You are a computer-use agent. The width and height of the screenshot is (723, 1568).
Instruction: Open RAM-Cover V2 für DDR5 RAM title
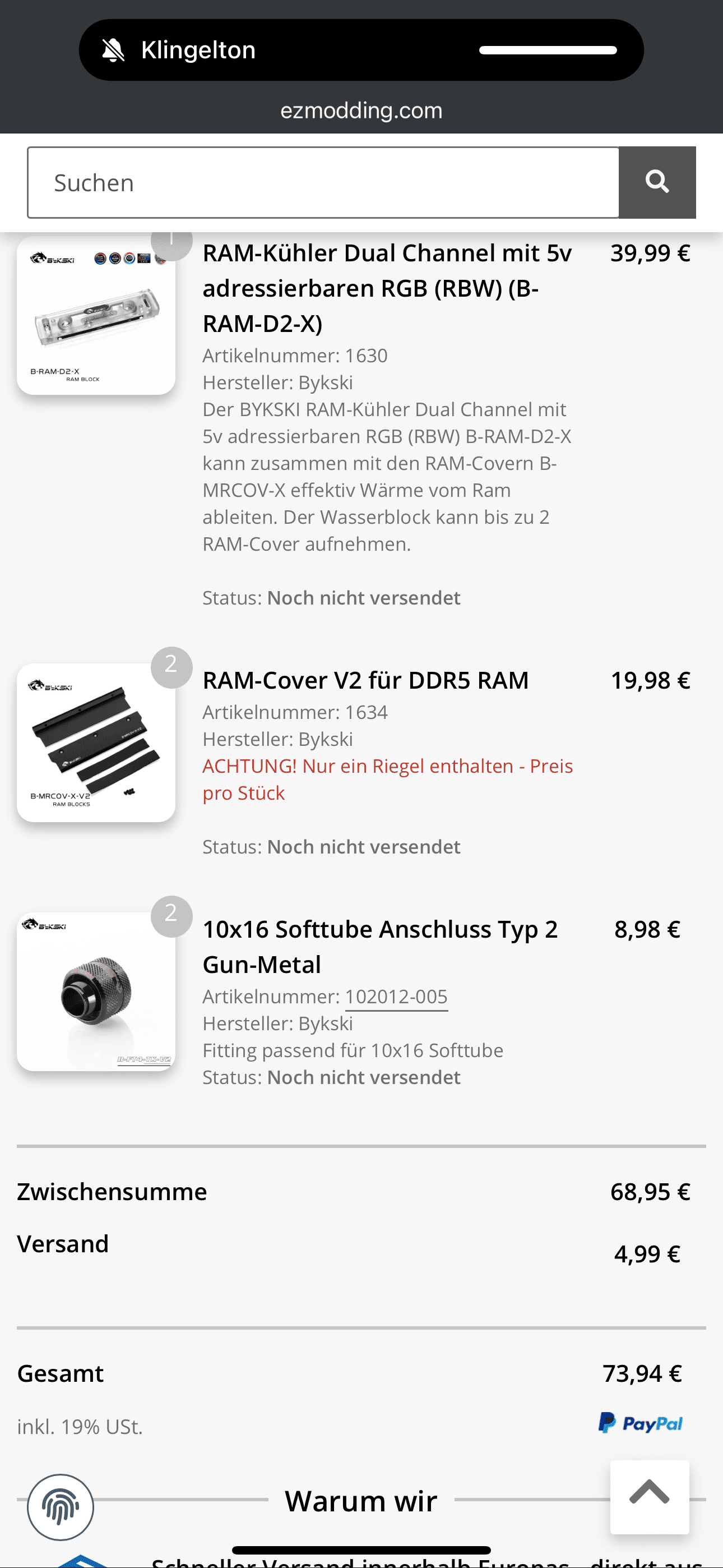click(365, 680)
